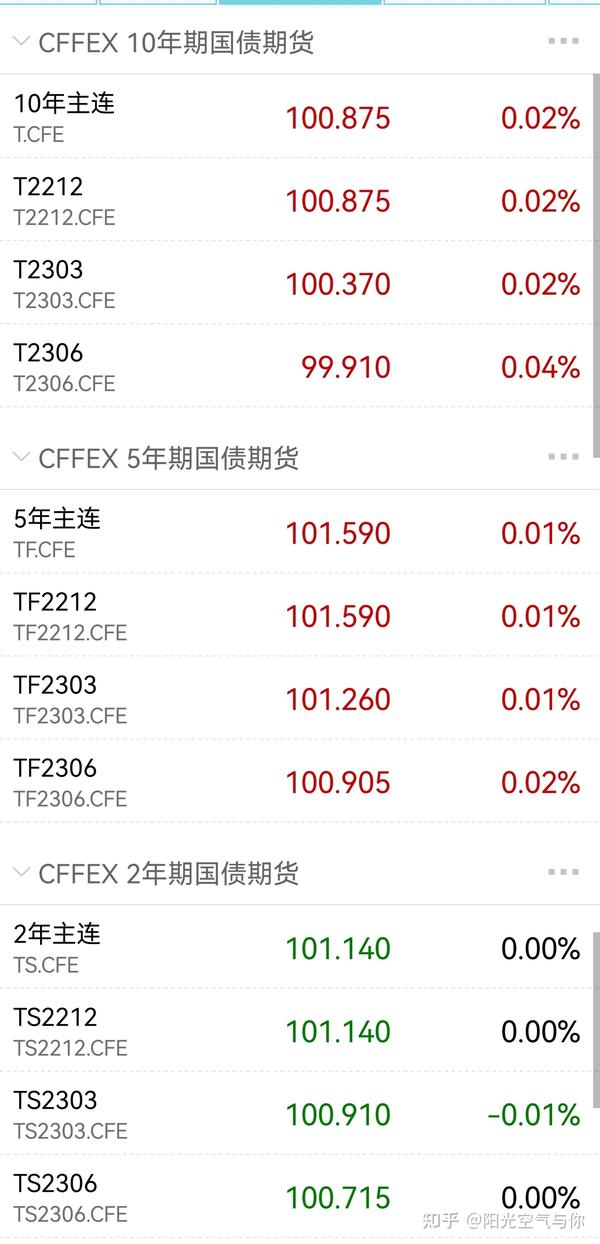Image resolution: width=600 pixels, height=1244 pixels.
Task: Collapse the CFFEX 10年期国债期货 section
Action: [21, 42]
